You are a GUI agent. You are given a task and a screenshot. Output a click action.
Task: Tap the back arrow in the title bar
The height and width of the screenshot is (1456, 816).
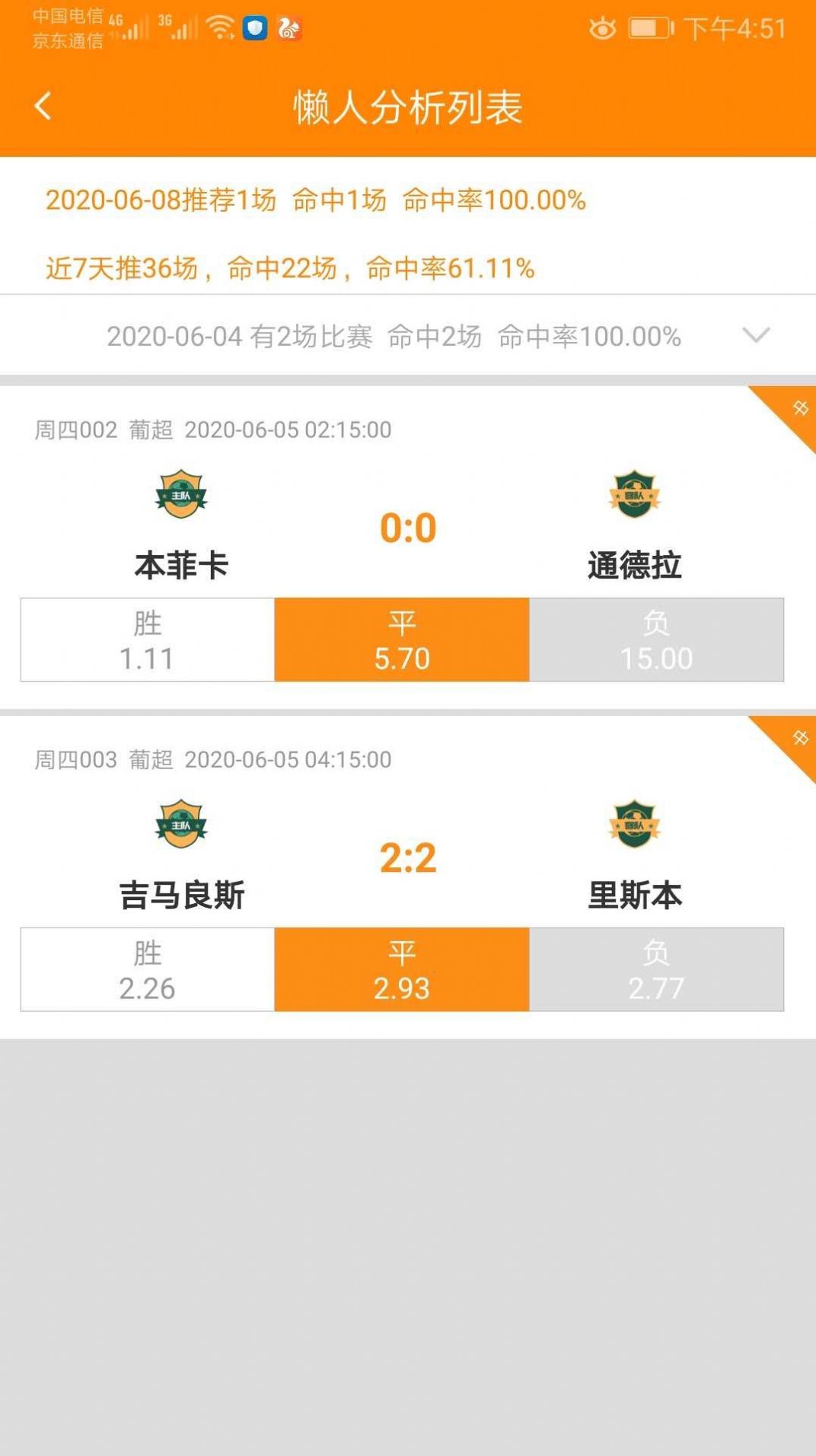43,106
